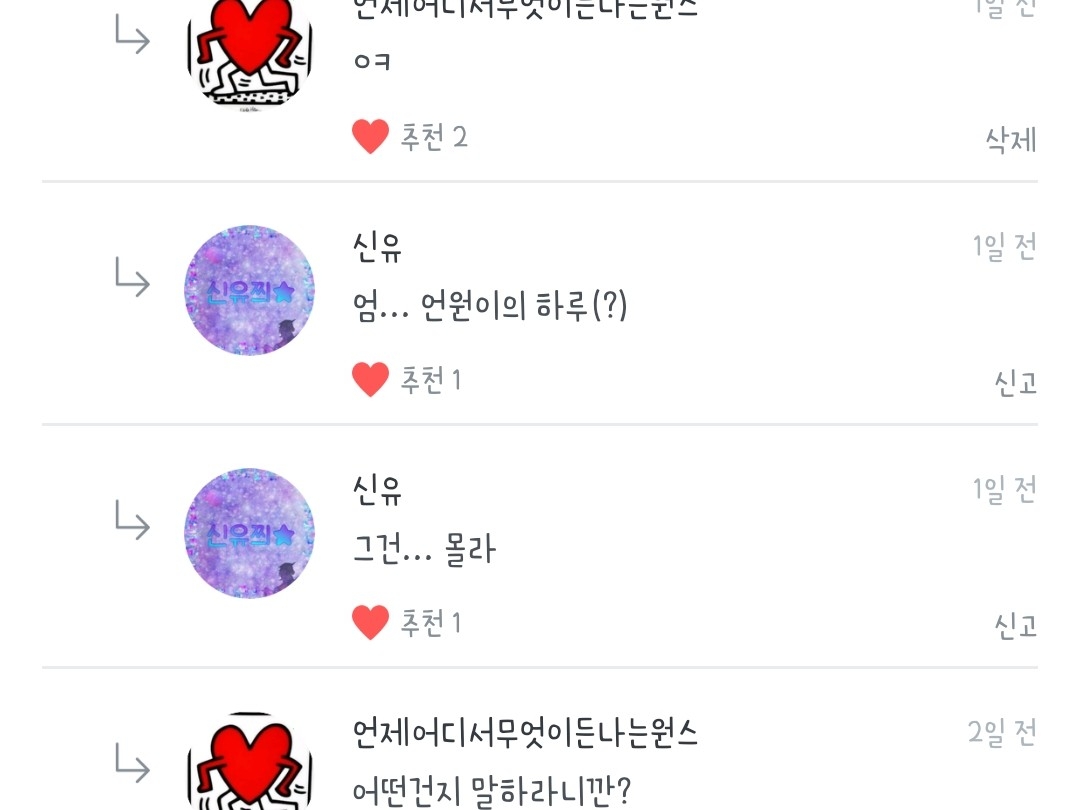
Task: Like the '엄… 언원이의 하루(?)' reply
Action: pos(370,380)
